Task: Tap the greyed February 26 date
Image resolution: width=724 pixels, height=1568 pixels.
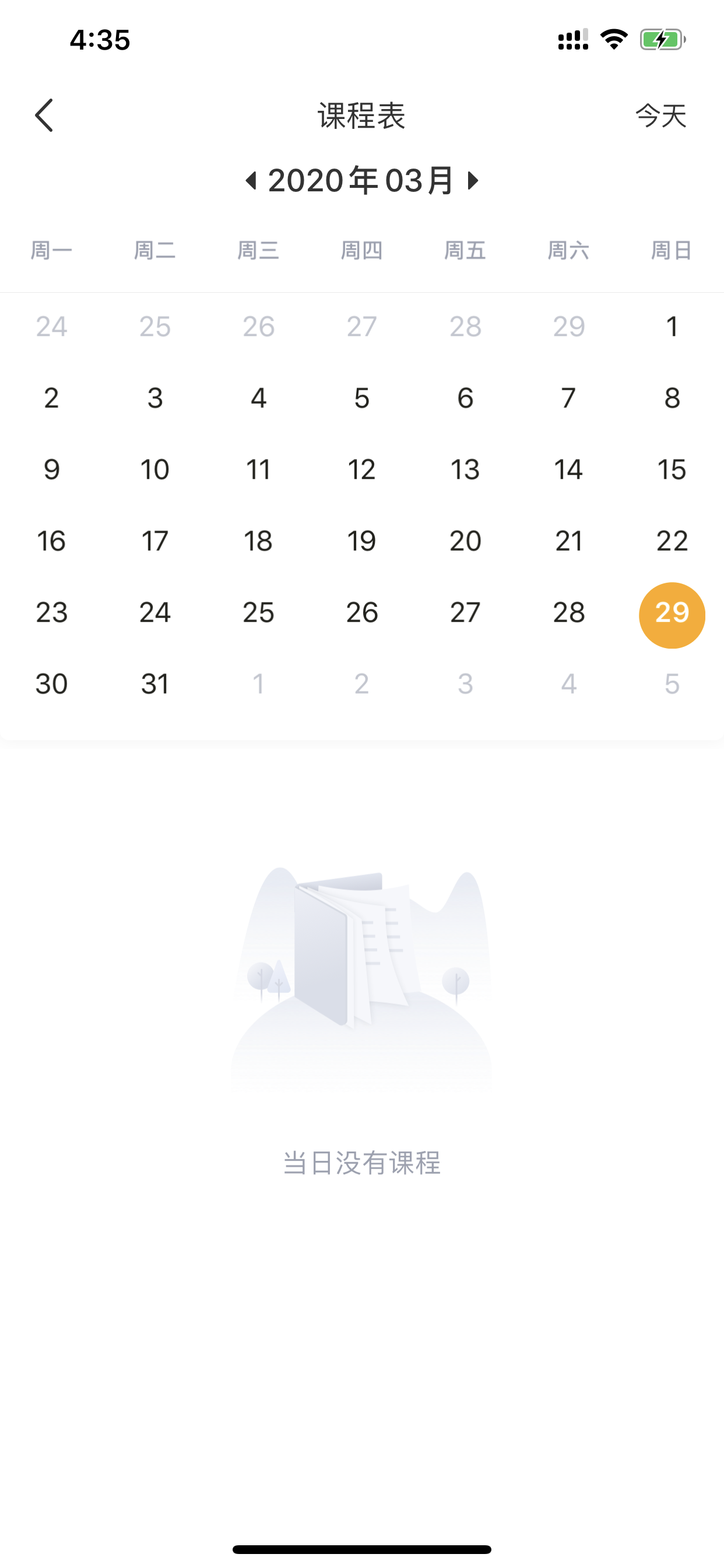Action: [x=259, y=327]
